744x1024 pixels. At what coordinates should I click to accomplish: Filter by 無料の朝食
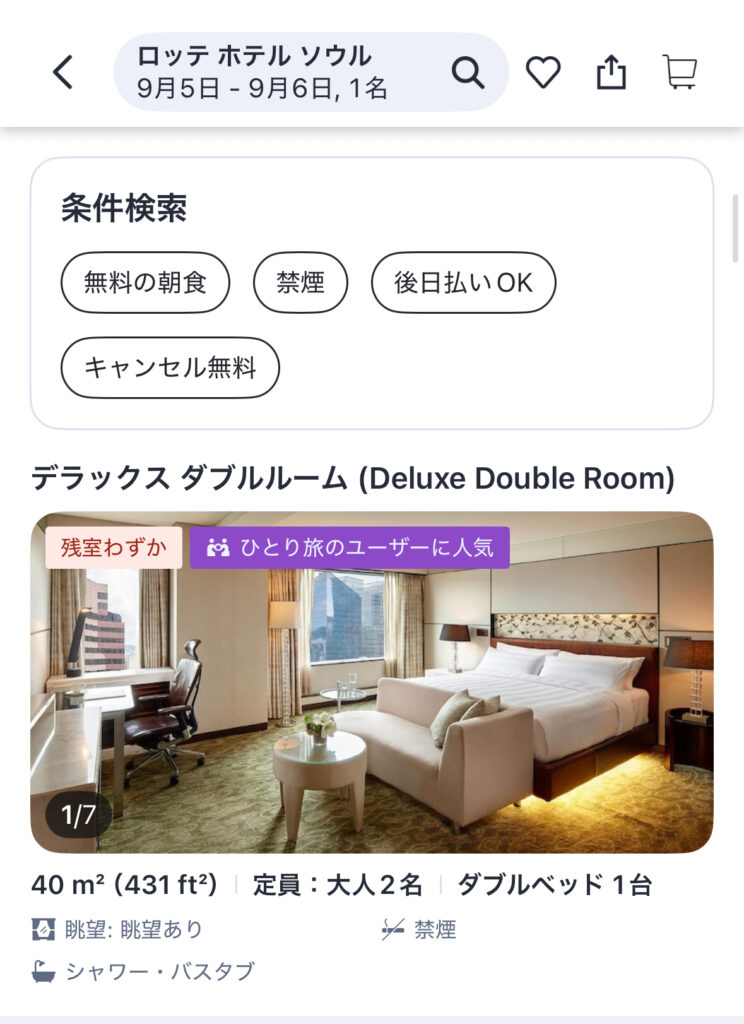pos(145,283)
